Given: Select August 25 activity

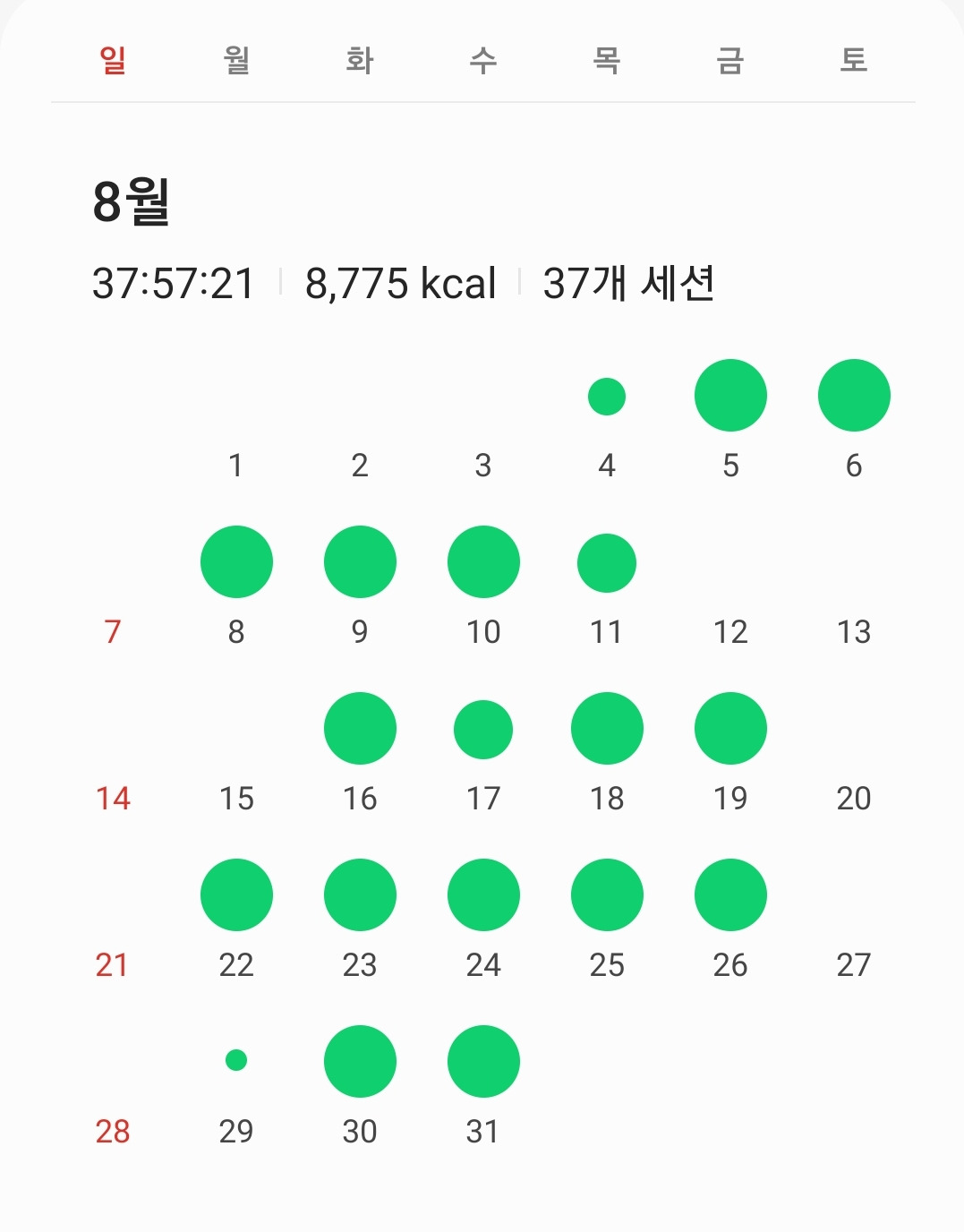Looking at the screenshot, I should click(607, 895).
